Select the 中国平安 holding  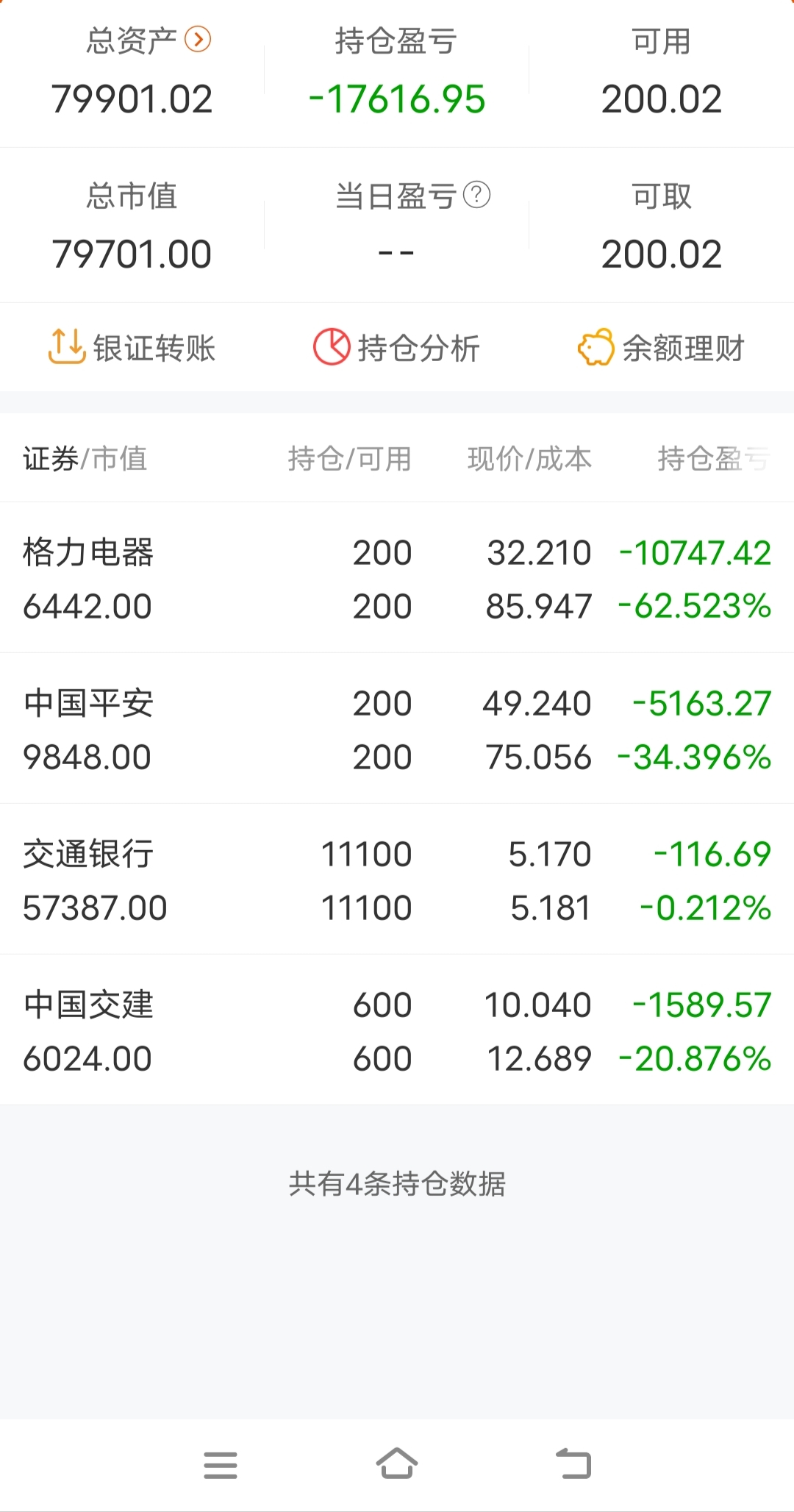pyautogui.click(x=397, y=730)
